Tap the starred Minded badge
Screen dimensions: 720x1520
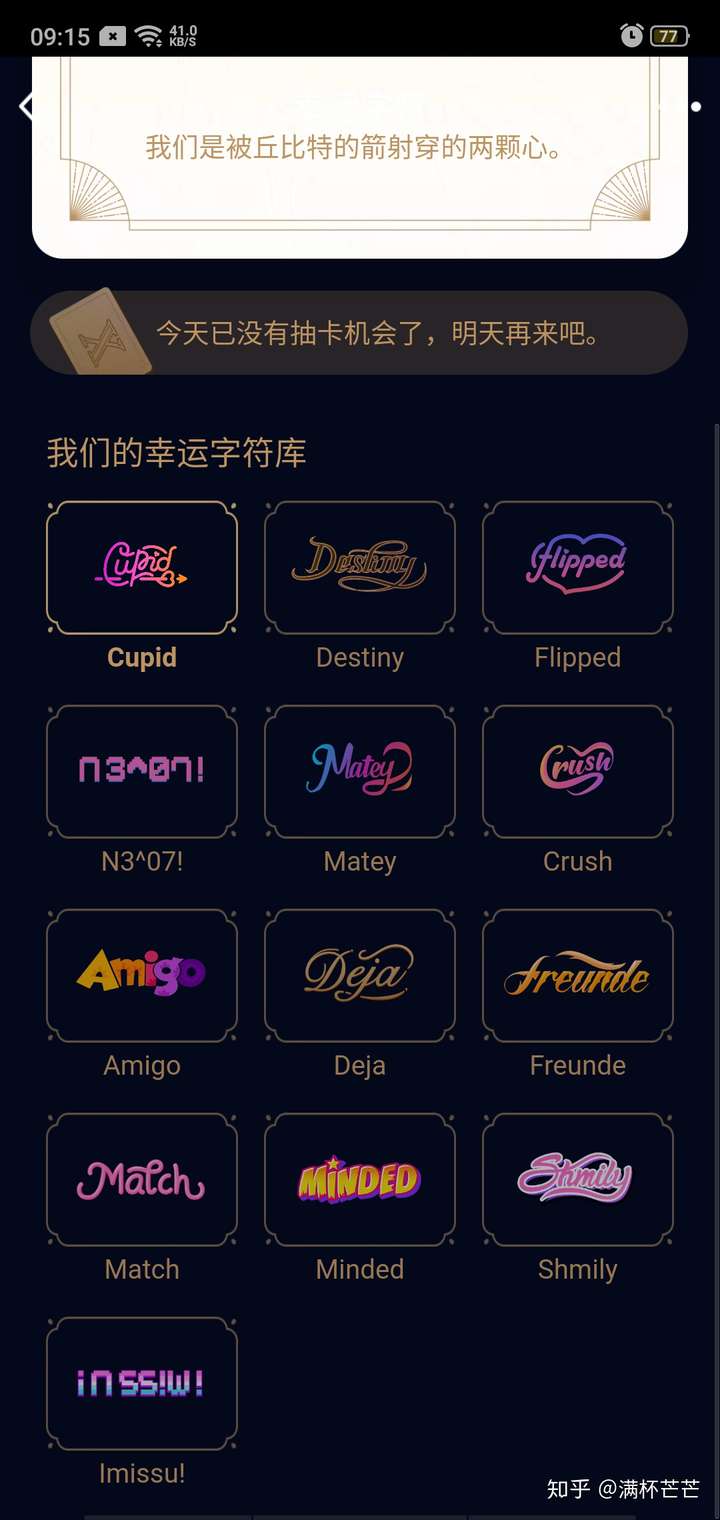click(360, 1179)
